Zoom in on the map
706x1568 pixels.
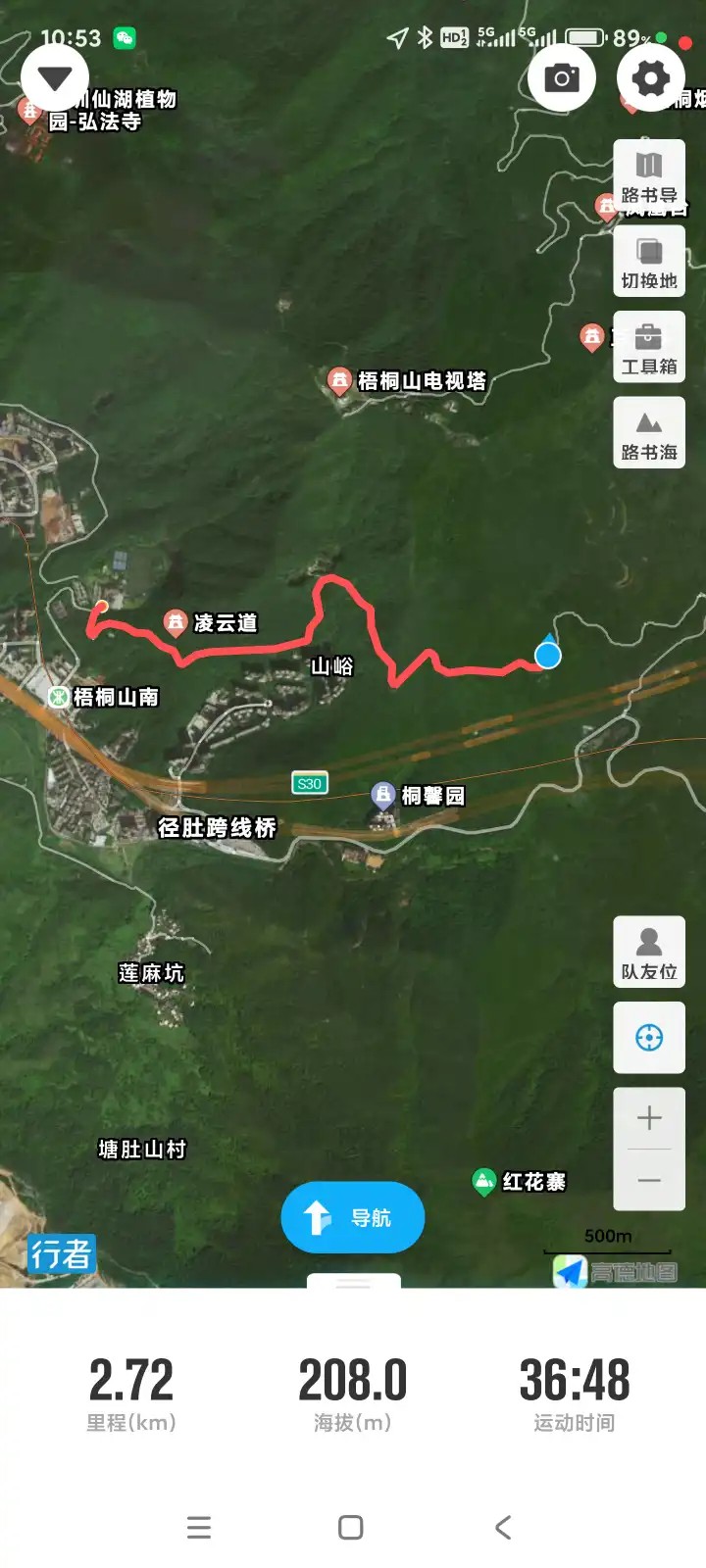click(x=649, y=1118)
